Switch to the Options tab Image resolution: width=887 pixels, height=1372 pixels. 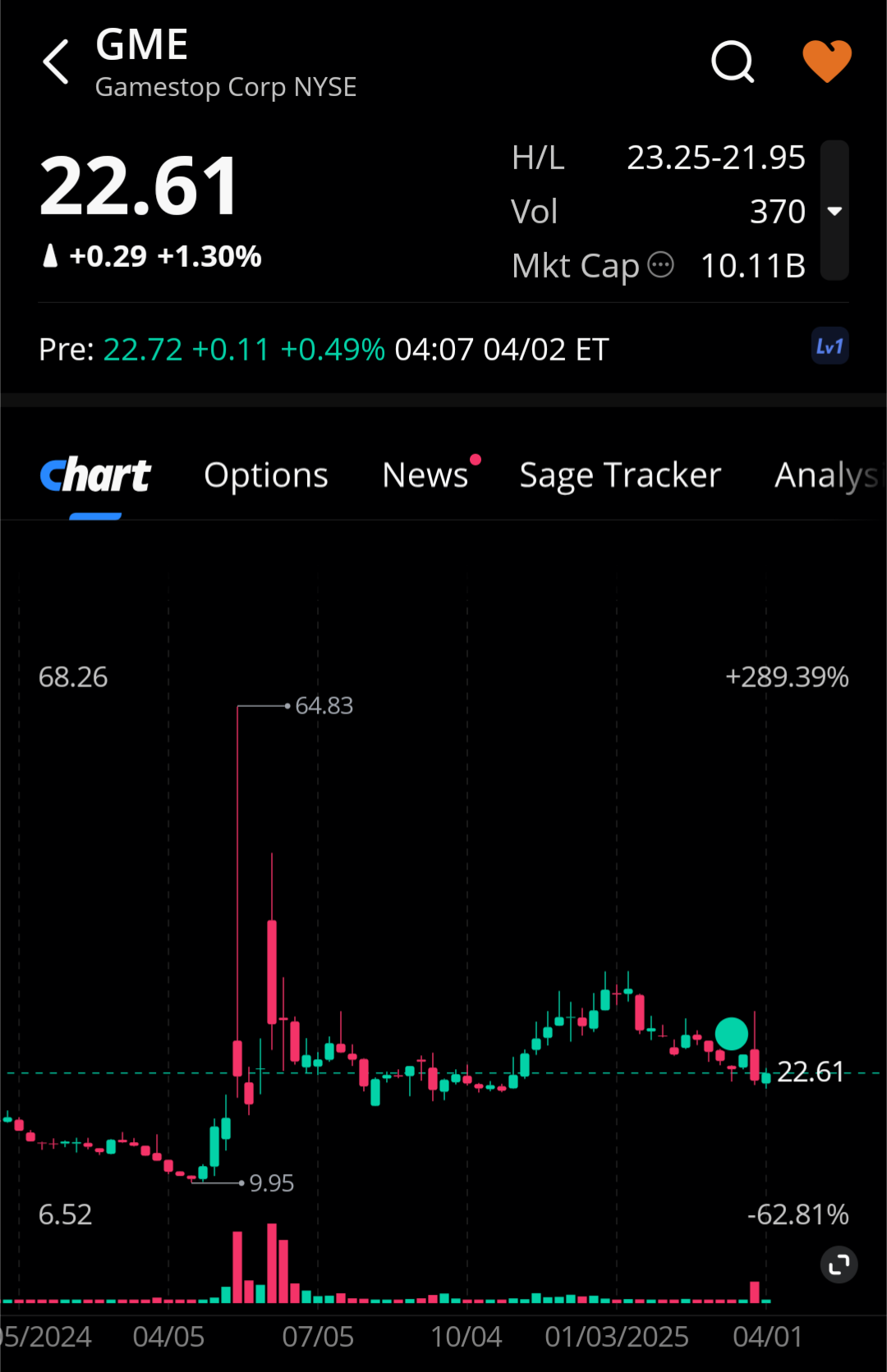(265, 475)
